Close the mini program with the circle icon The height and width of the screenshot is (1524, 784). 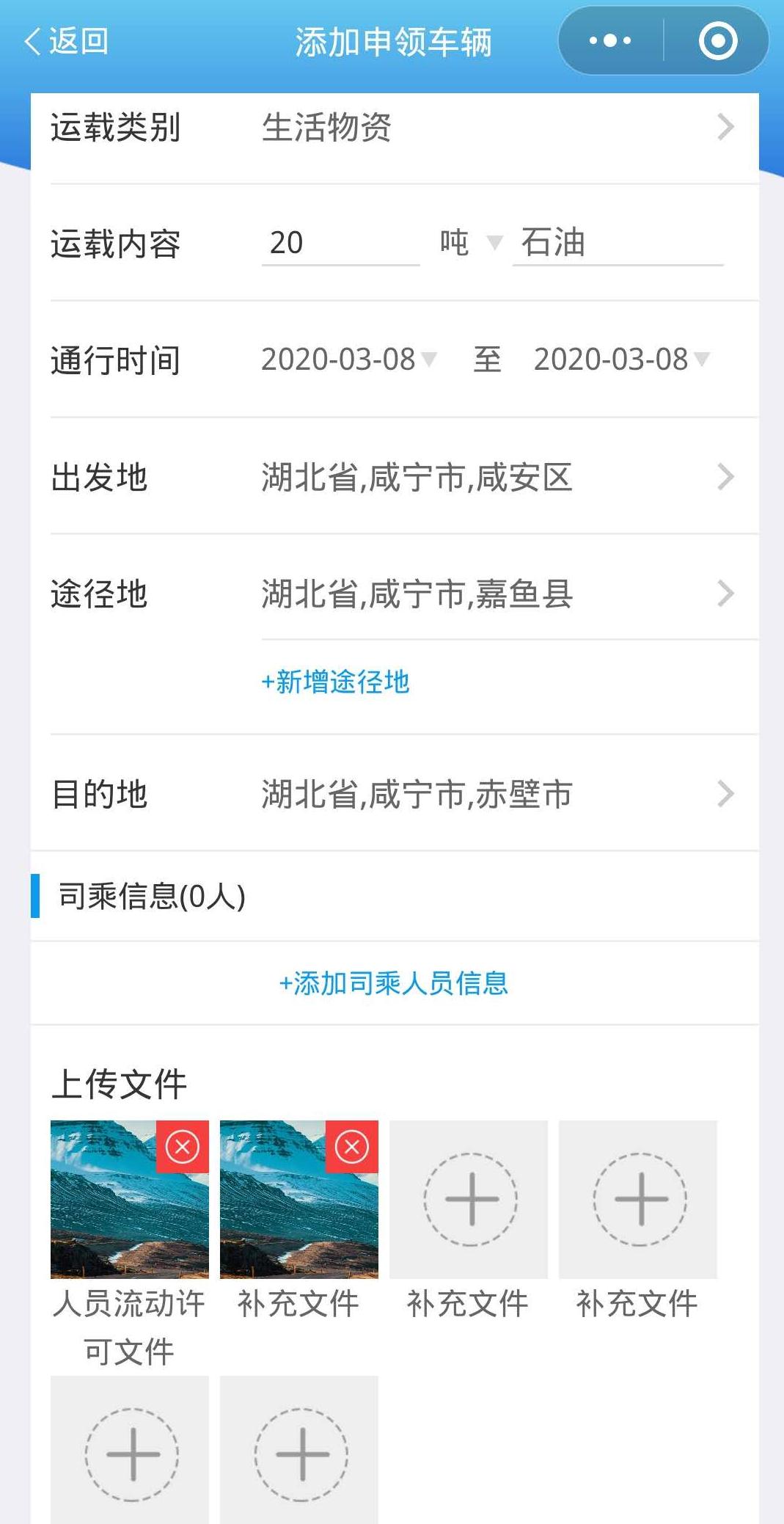tap(717, 40)
